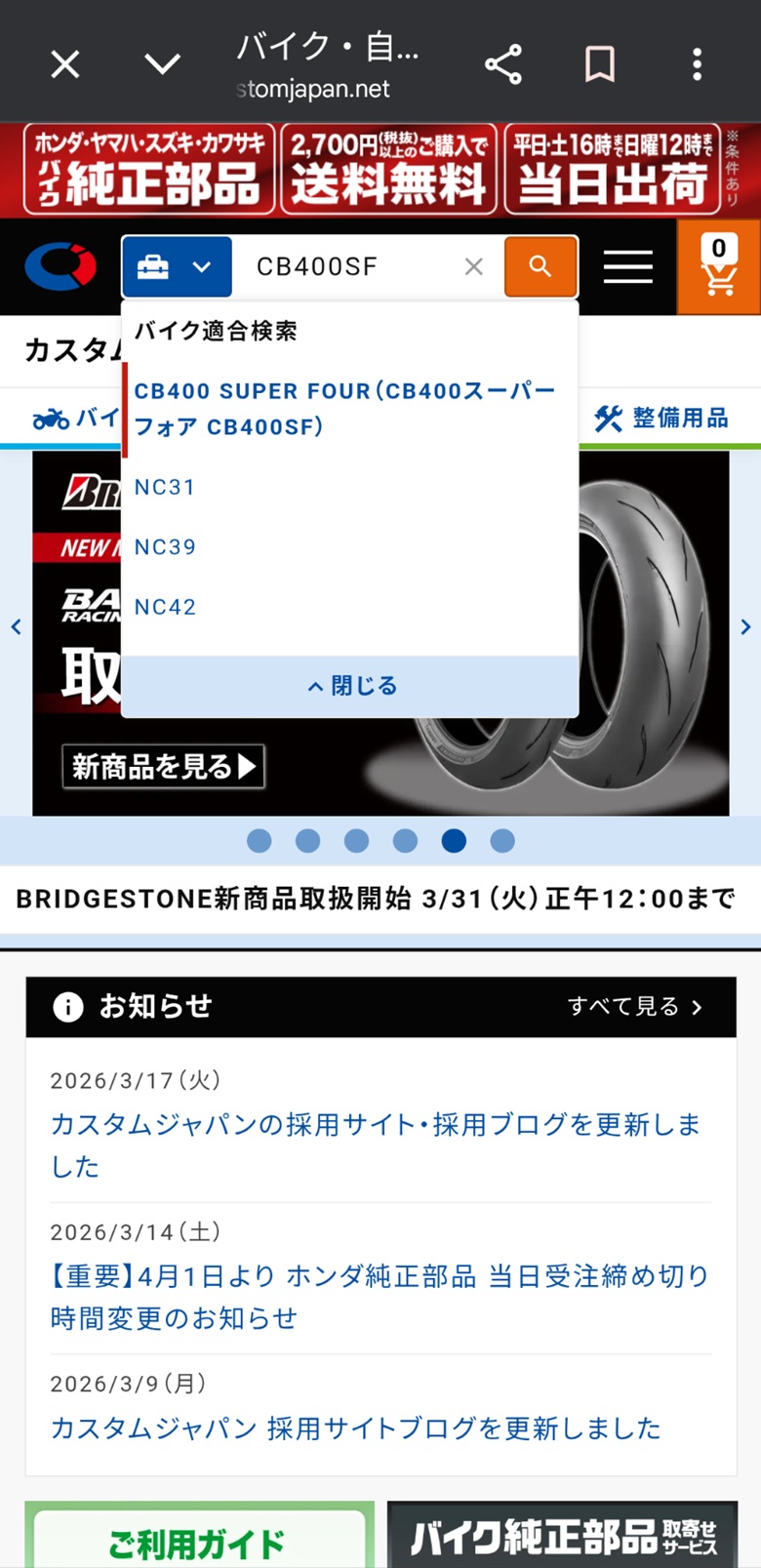This screenshot has width=761, height=1568.
Task: Choose the NC42 suggestion
Action: point(165,607)
